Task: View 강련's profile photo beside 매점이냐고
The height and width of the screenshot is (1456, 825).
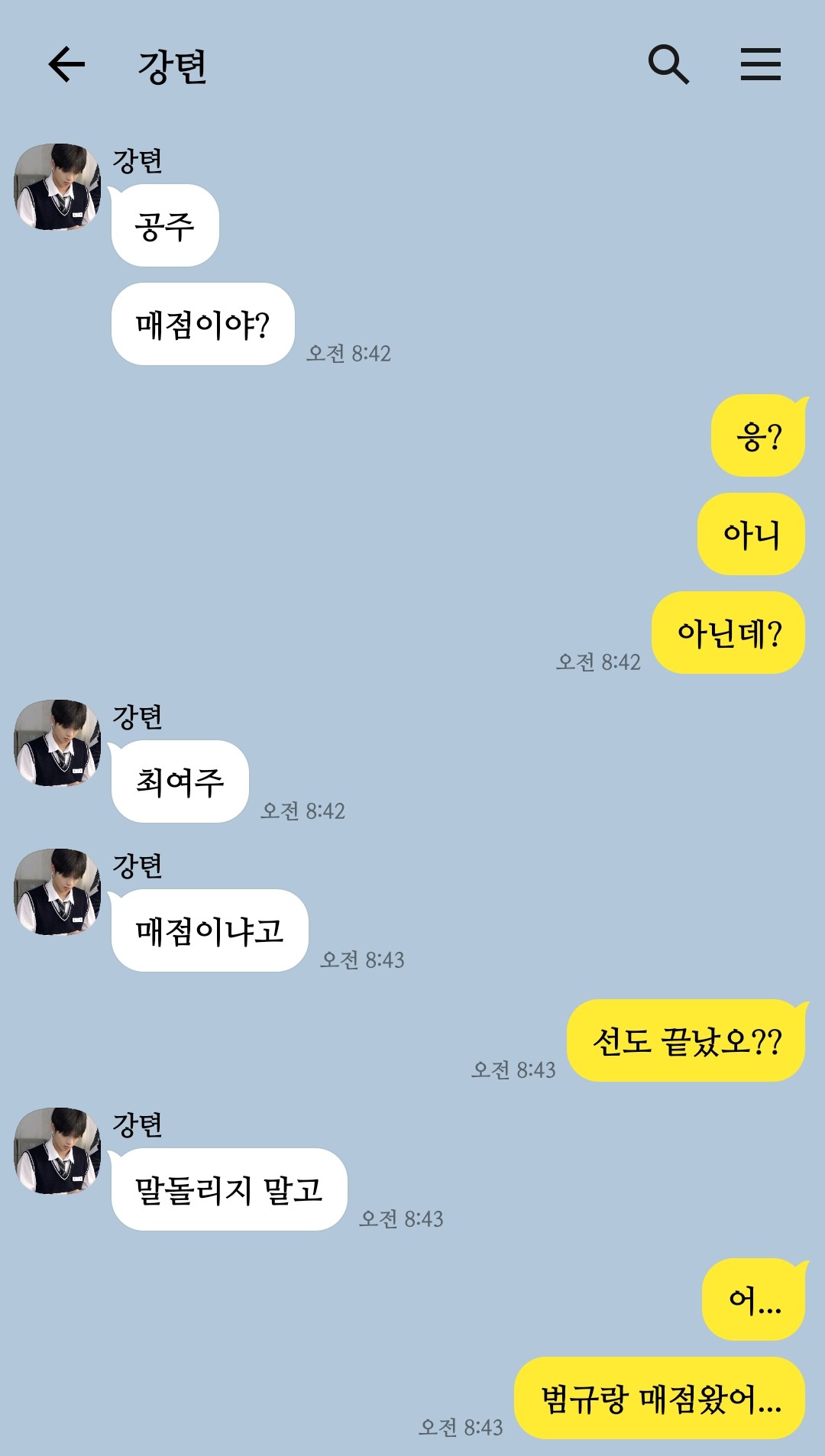Action: point(58,892)
